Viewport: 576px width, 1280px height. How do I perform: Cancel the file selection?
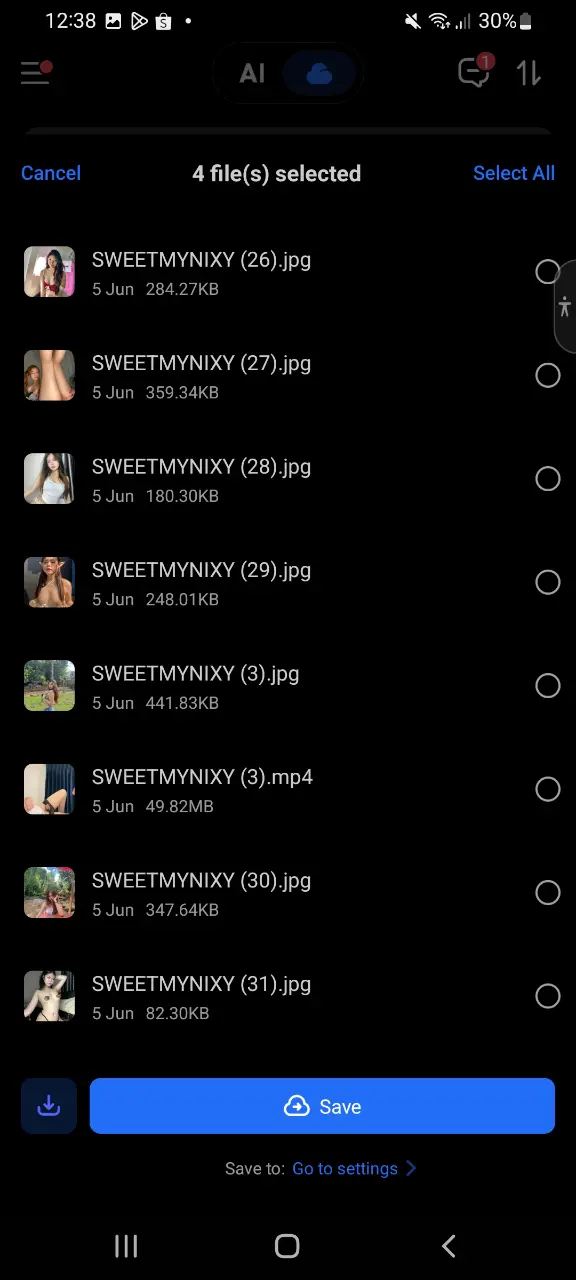click(51, 173)
